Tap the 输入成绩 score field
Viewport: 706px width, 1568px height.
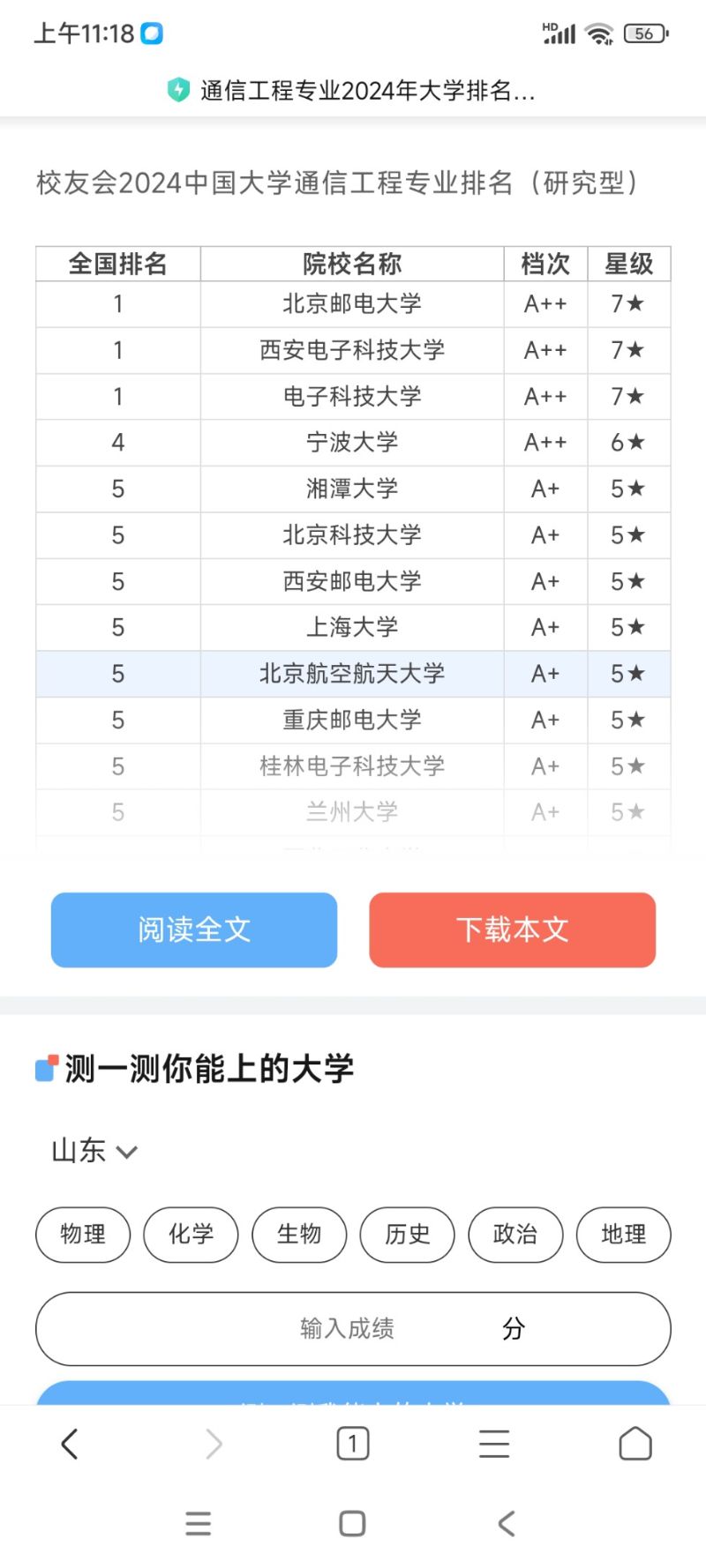tap(353, 1328)
